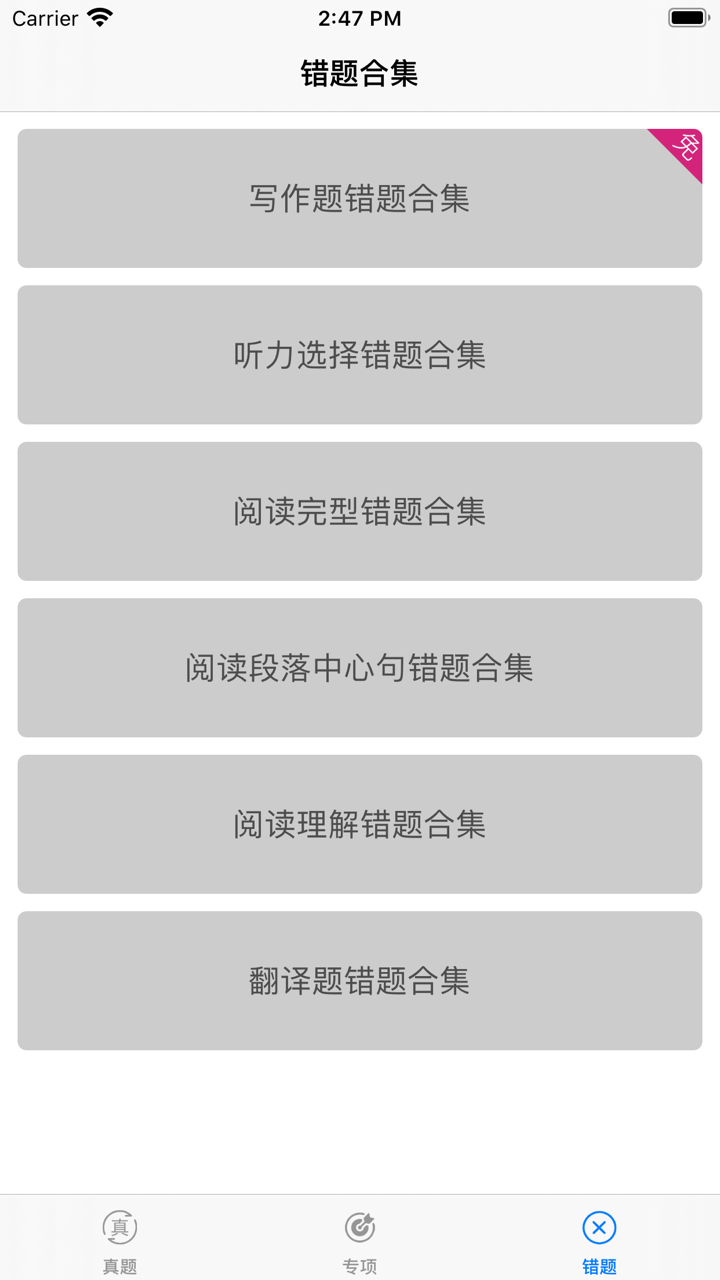Viewport: 720px width, 1280px height.
Task: Open 写作题错题合集
Action: click(x=359, y=198)
